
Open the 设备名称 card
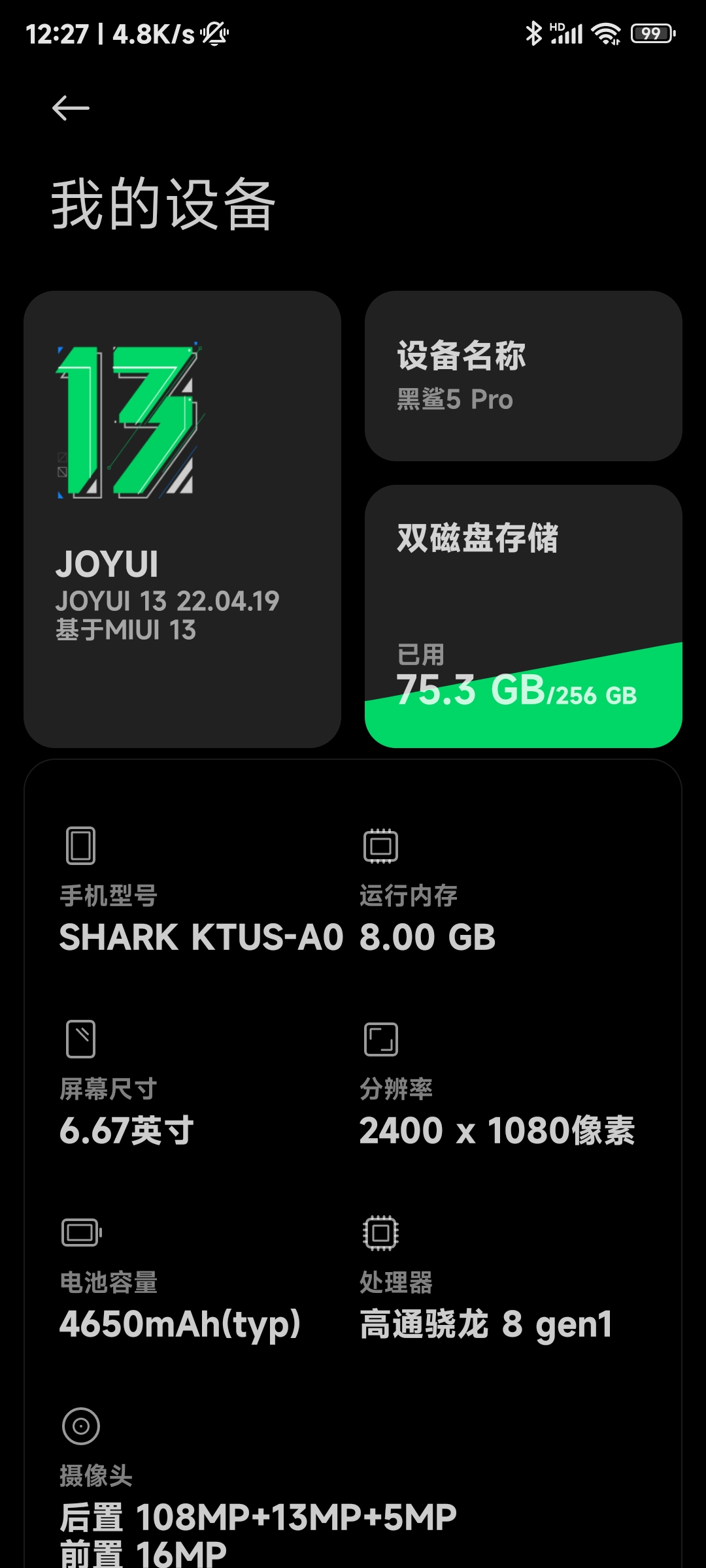(x=524, y=376)
